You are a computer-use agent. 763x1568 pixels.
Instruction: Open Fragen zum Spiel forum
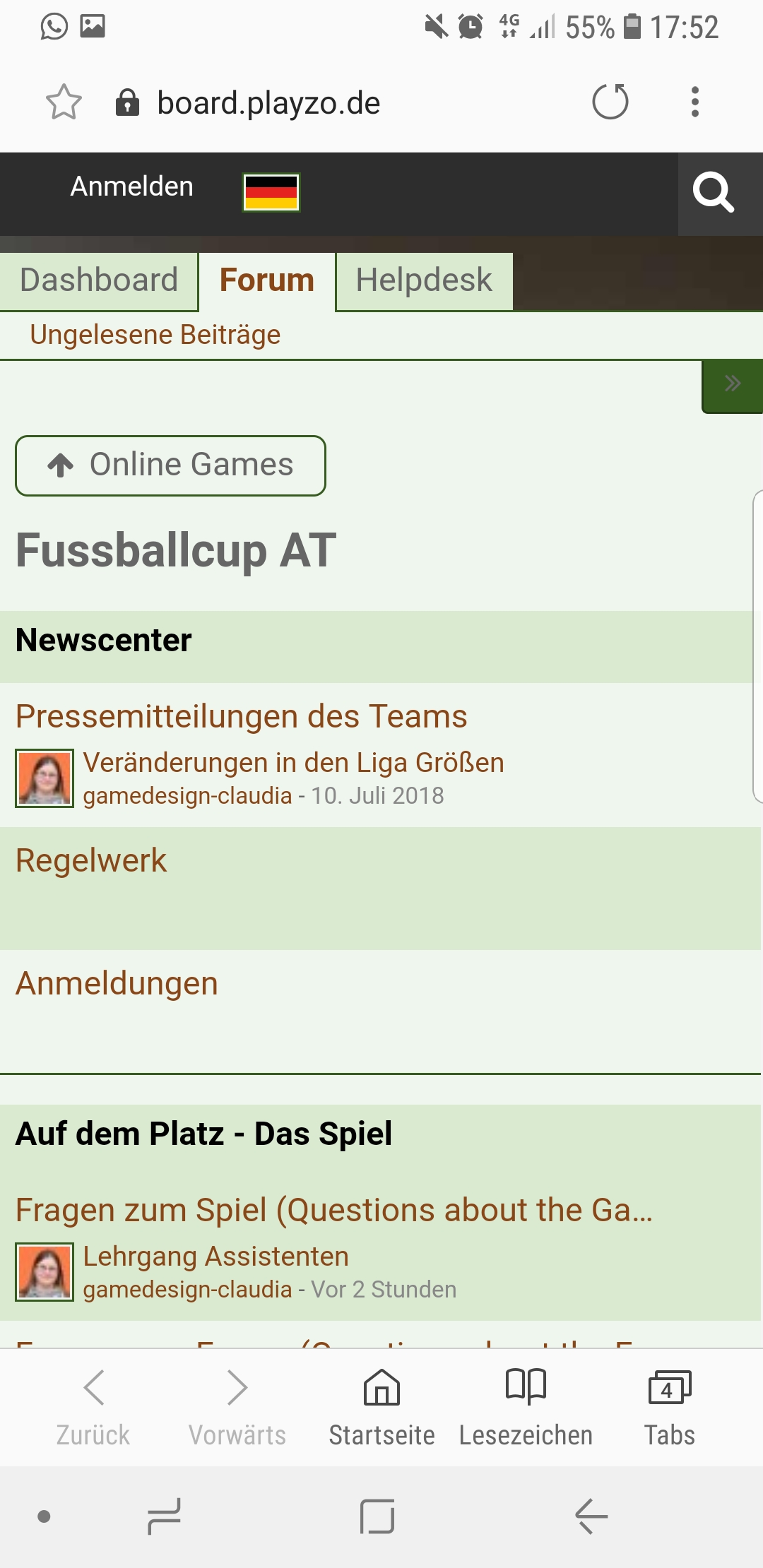333,1210
